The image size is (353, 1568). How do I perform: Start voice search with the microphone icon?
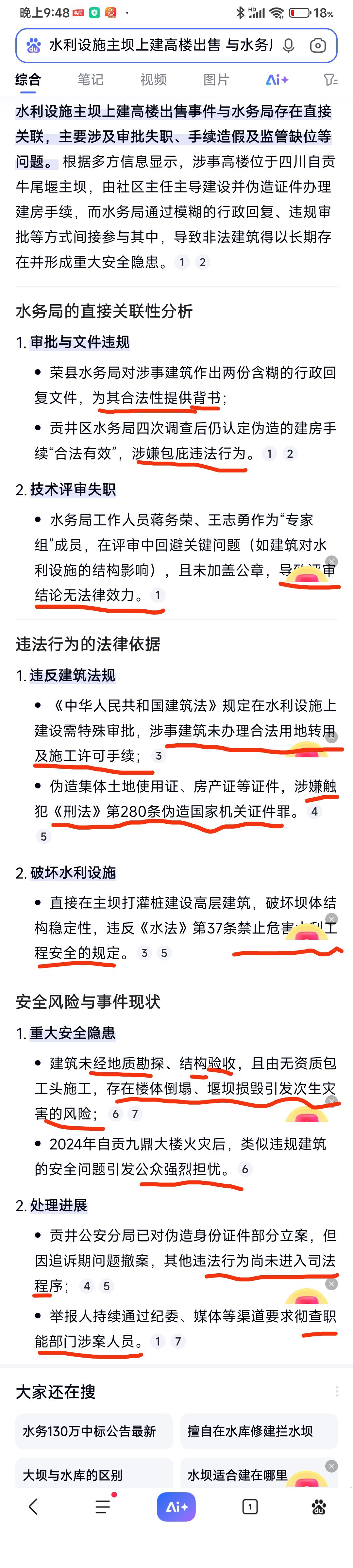(x=289, y=45)
